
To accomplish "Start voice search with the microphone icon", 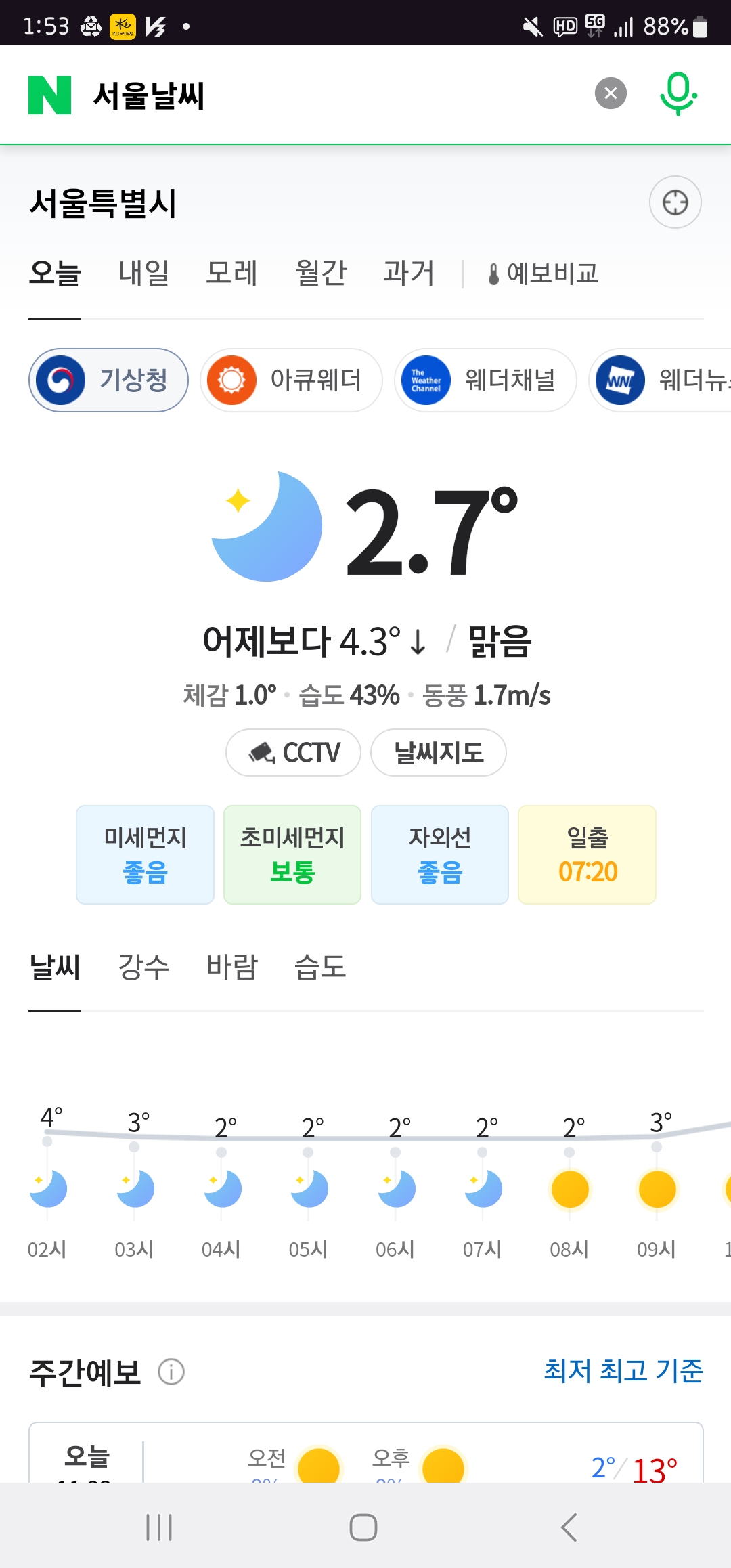I will 678,93.
